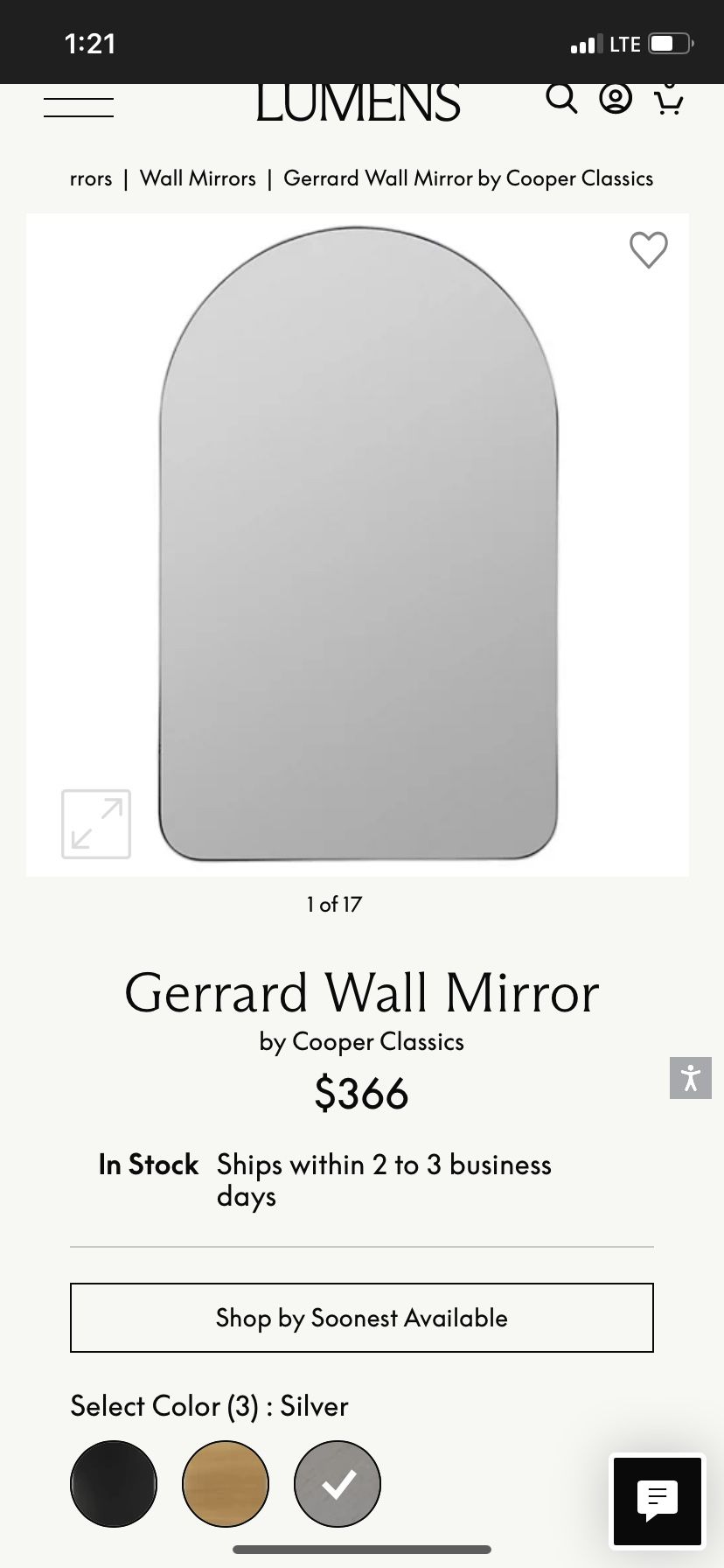Expand the product image to fullscreen
This screenshot has height=1568, width=724.
96,824
